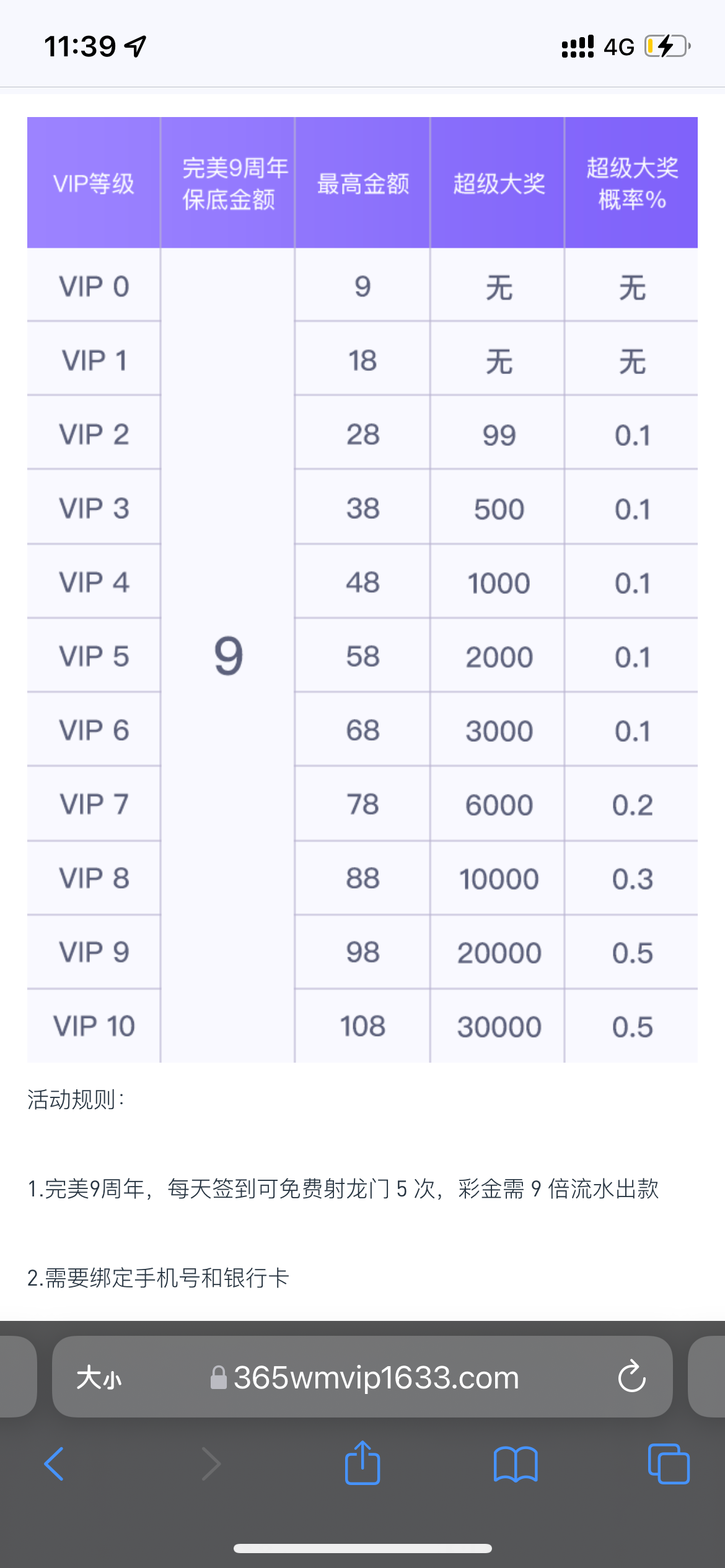Reload the current webpage
Viewport: 725px width, 1568px height.
631,1377
